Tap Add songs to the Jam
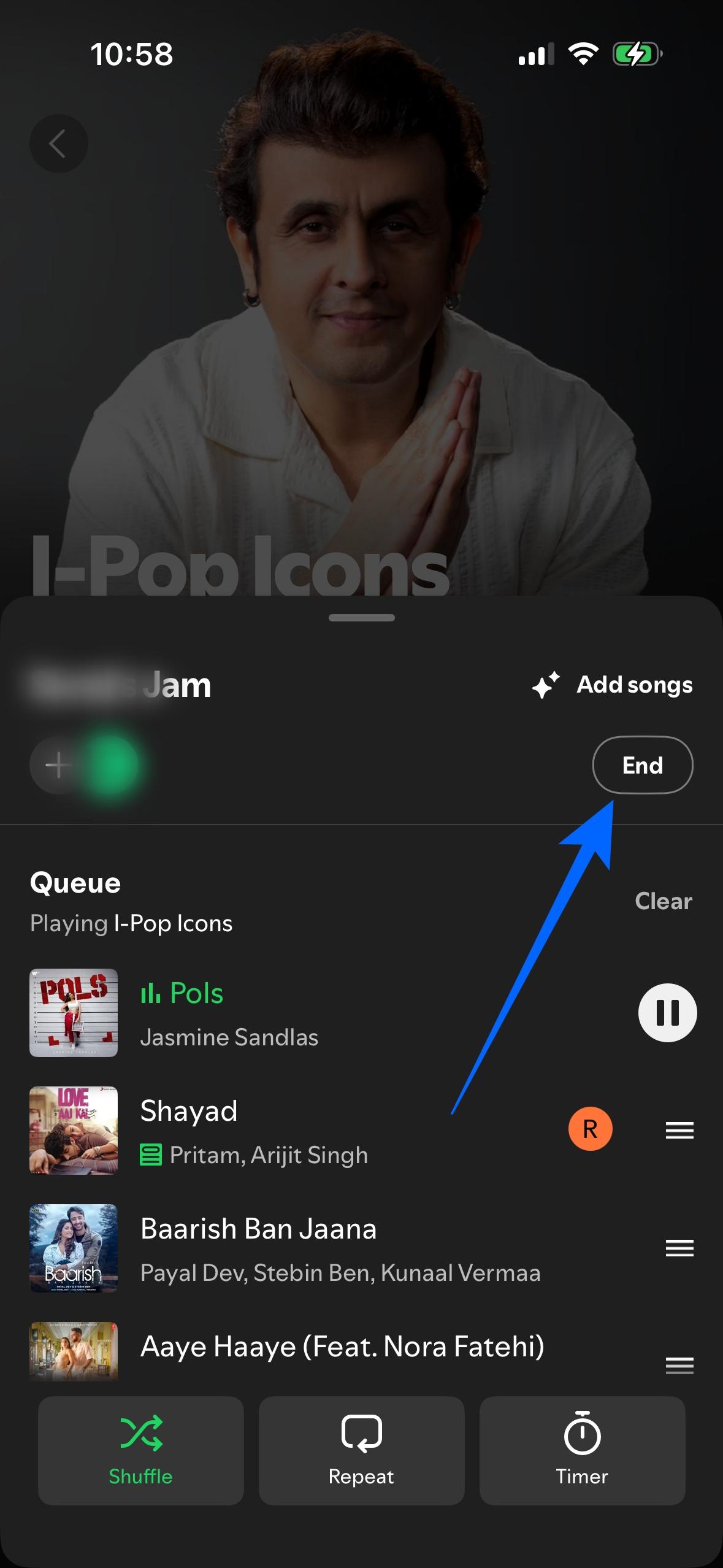 pyautogui.click(x=613, y=685)
